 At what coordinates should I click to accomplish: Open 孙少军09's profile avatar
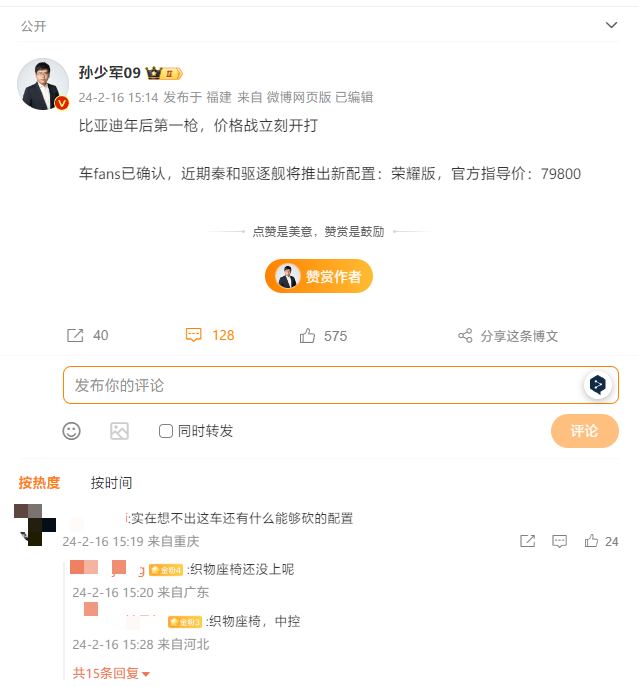43,84
